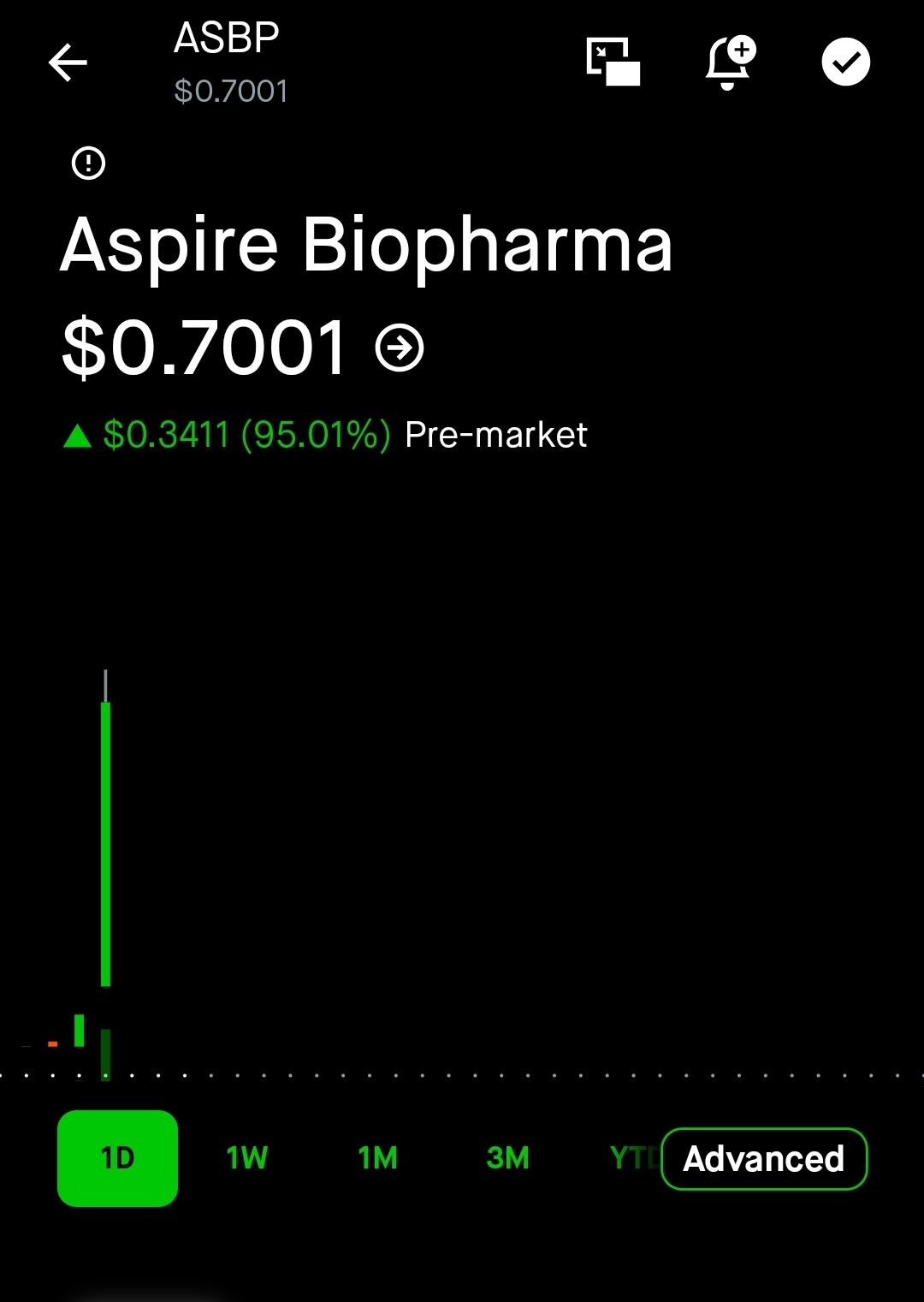Screen dimensions: 924x1302
Task: Switch to the 1W chart range
Action: (x=247, y=1158)
